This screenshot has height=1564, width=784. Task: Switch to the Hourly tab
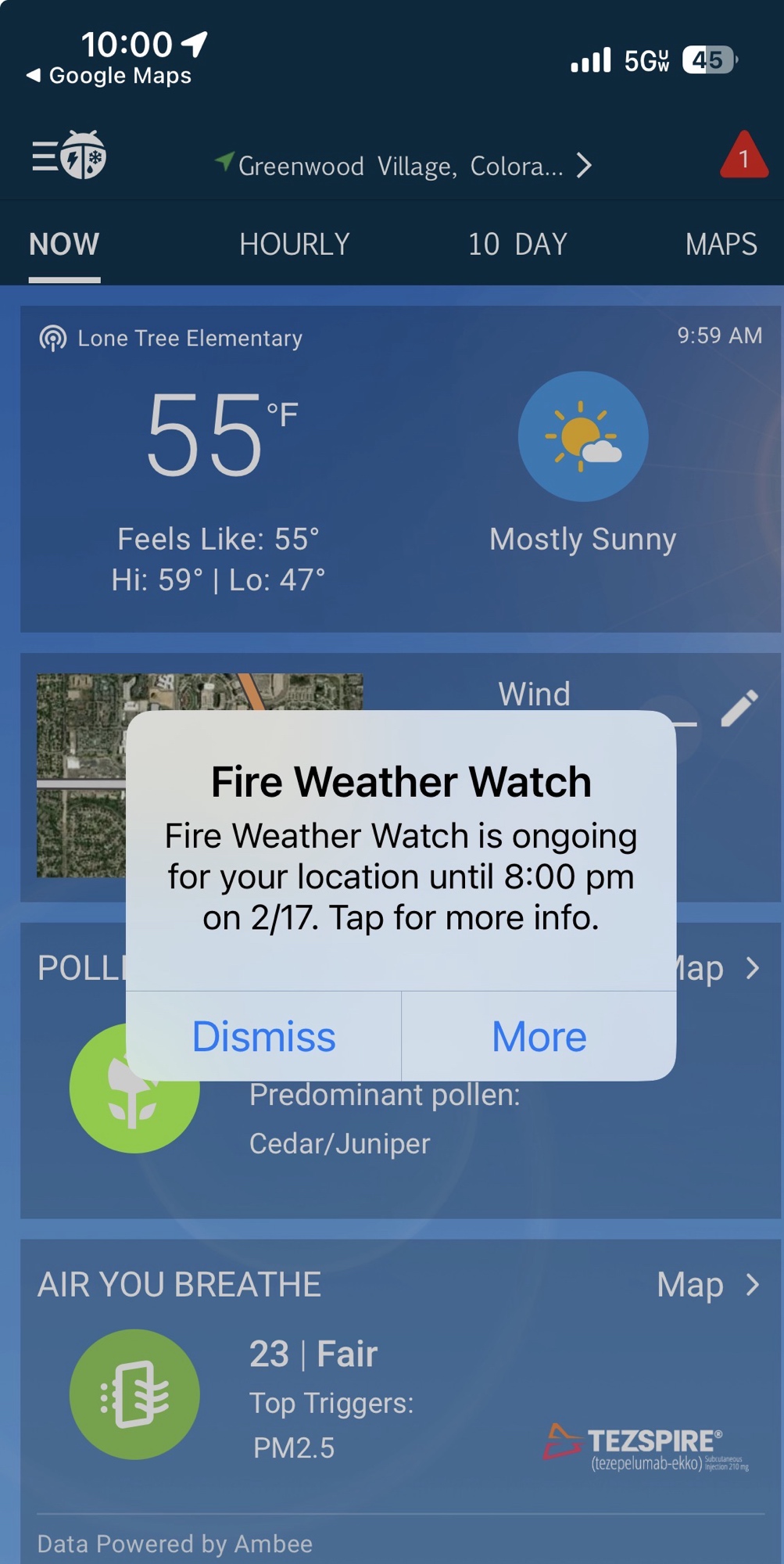coord(294,245)
